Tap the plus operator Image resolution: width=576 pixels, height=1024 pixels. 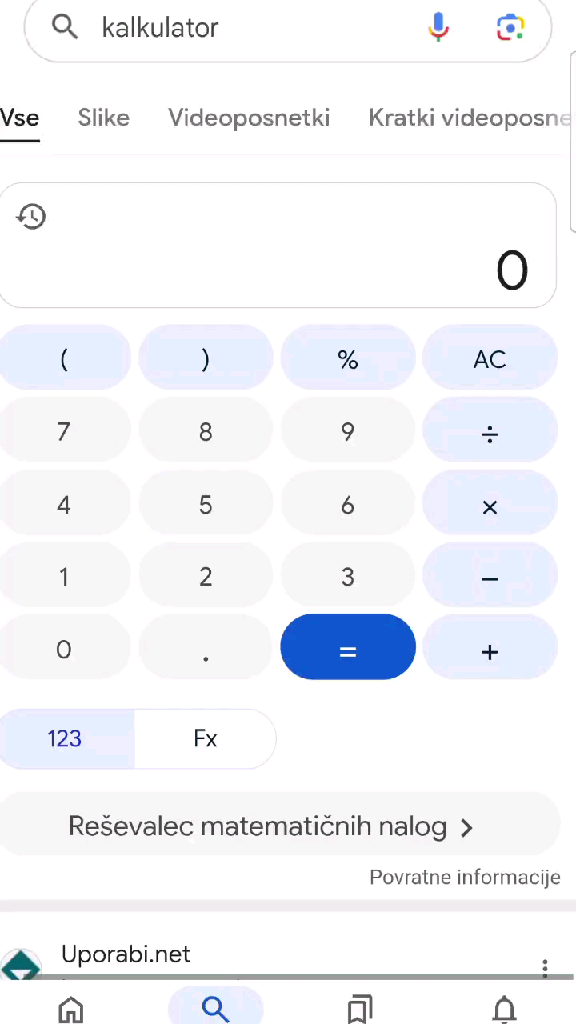coord(490,650)
